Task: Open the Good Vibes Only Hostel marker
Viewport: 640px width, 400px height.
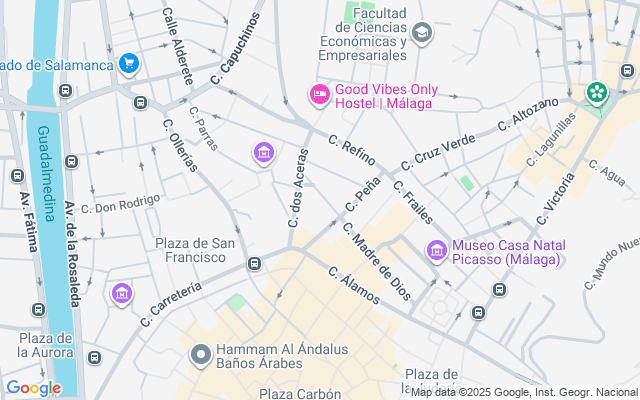Action: (318, 95)
